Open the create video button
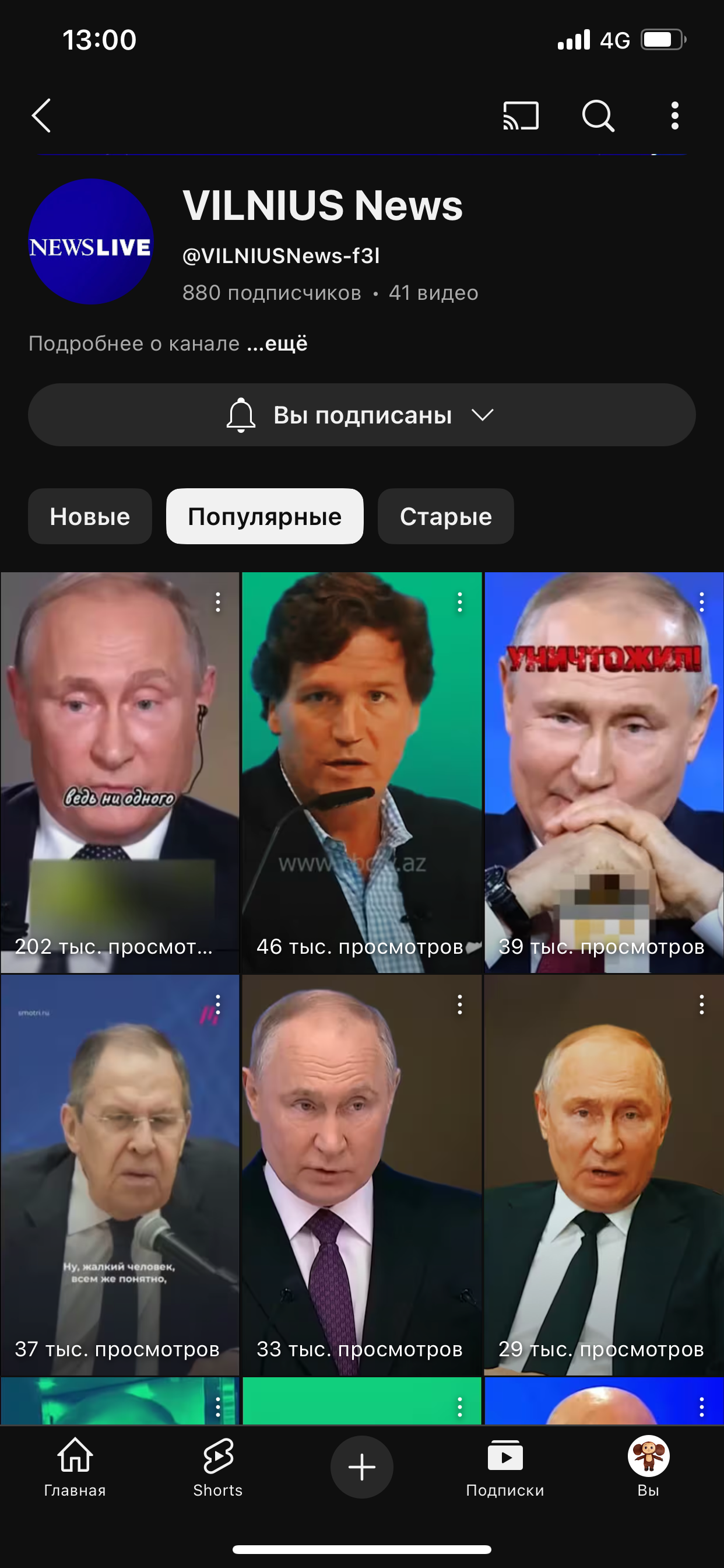Viewport: 724px width, 1568px height. pos(362,1467)
